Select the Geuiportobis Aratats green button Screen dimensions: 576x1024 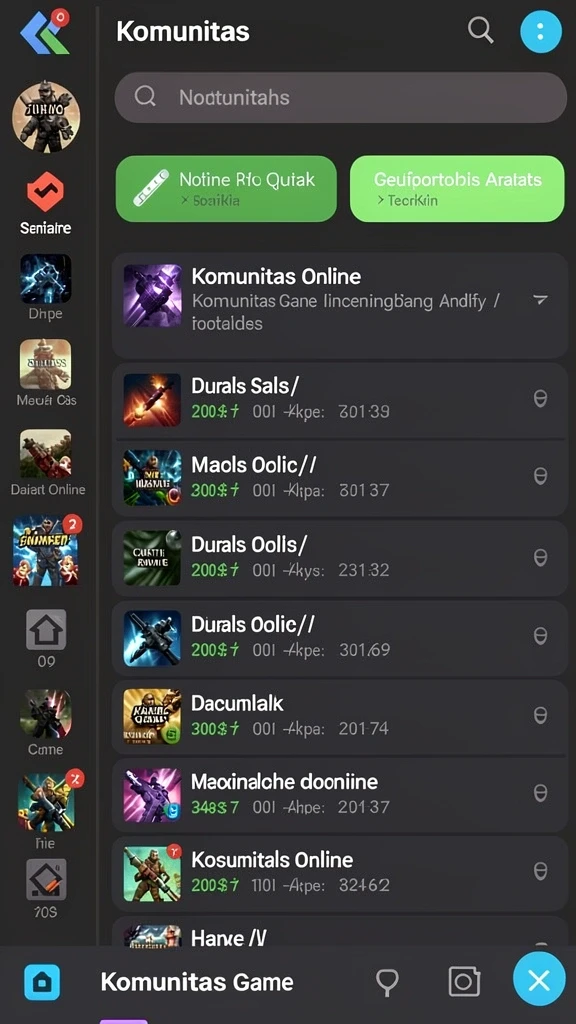(x=457, y=188)
